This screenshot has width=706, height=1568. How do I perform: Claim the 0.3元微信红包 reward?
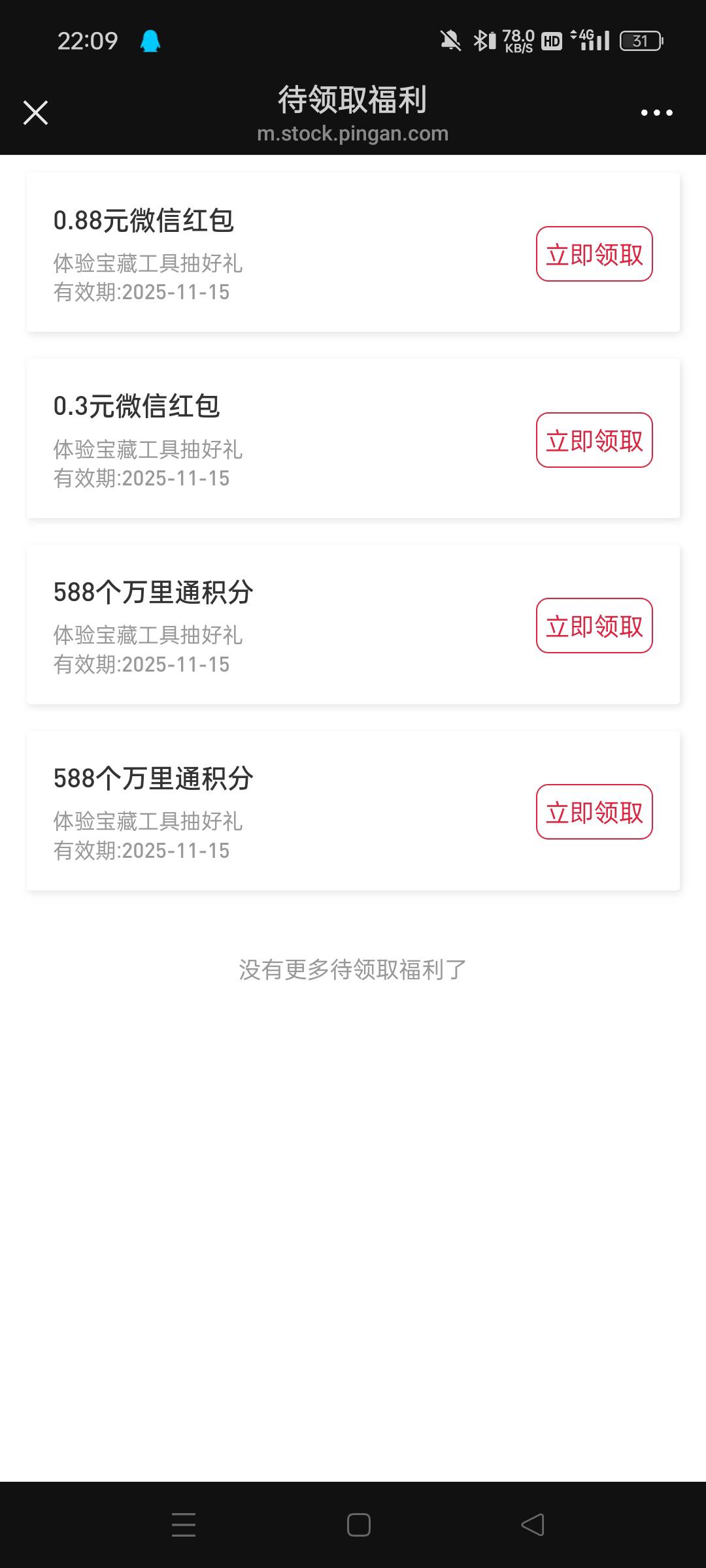coord(594,440)
